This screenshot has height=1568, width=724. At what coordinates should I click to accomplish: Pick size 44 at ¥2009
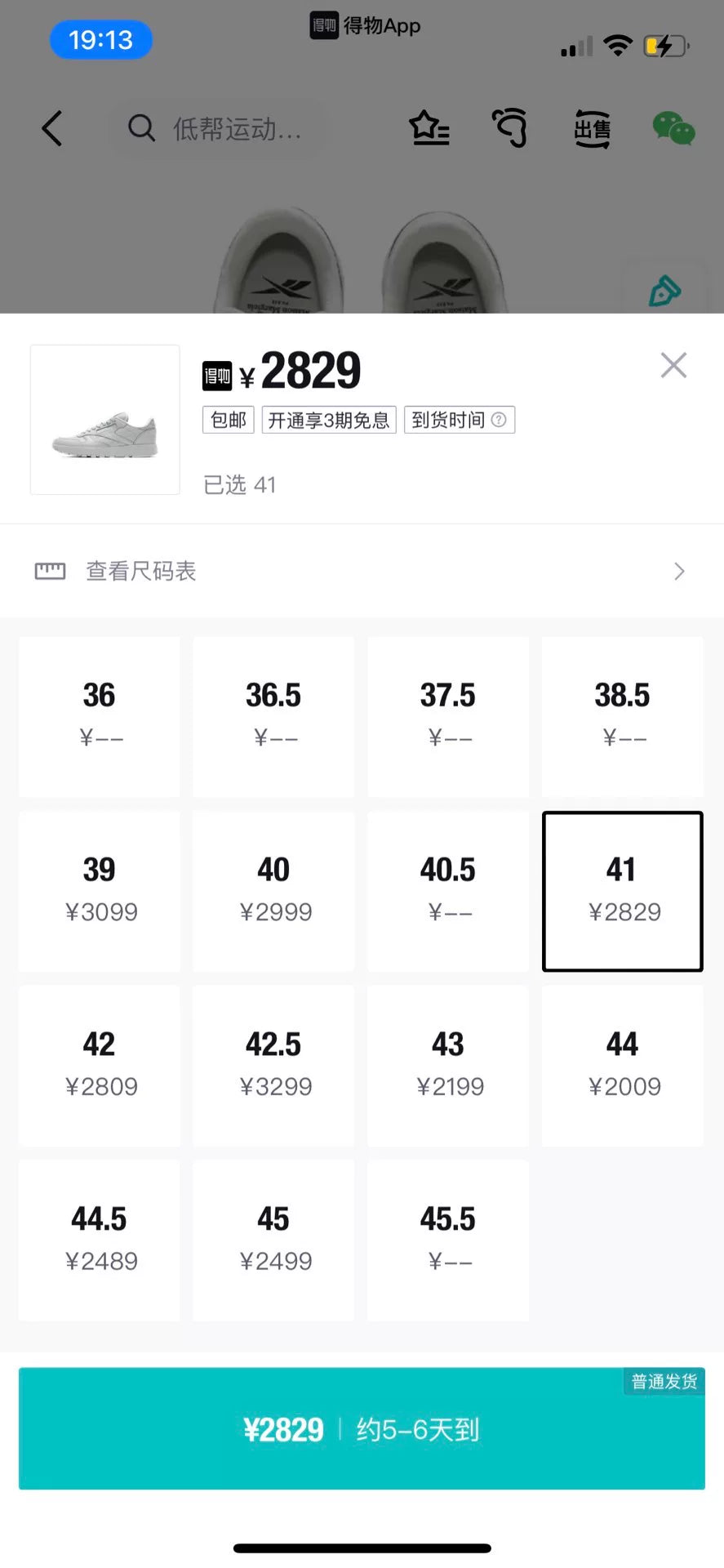[623, 1065]
